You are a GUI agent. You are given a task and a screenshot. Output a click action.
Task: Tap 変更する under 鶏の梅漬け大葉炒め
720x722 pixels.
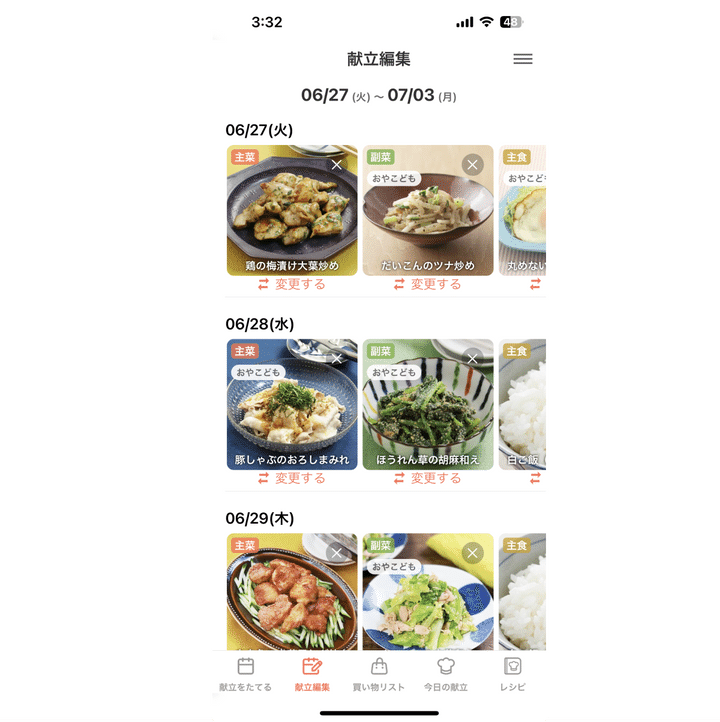coord(292,285)
